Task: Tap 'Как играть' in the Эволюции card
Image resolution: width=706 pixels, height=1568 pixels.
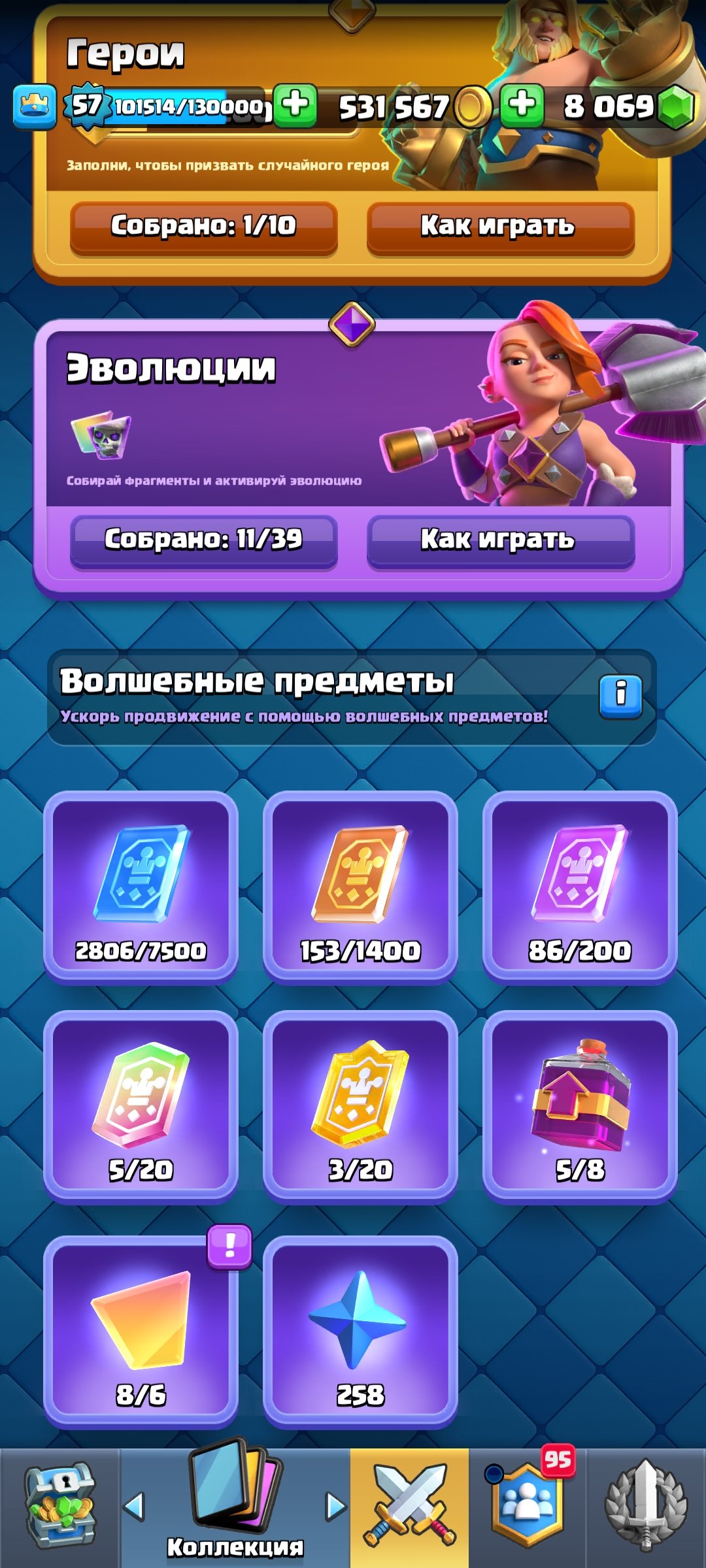Action: click(500, 540)
